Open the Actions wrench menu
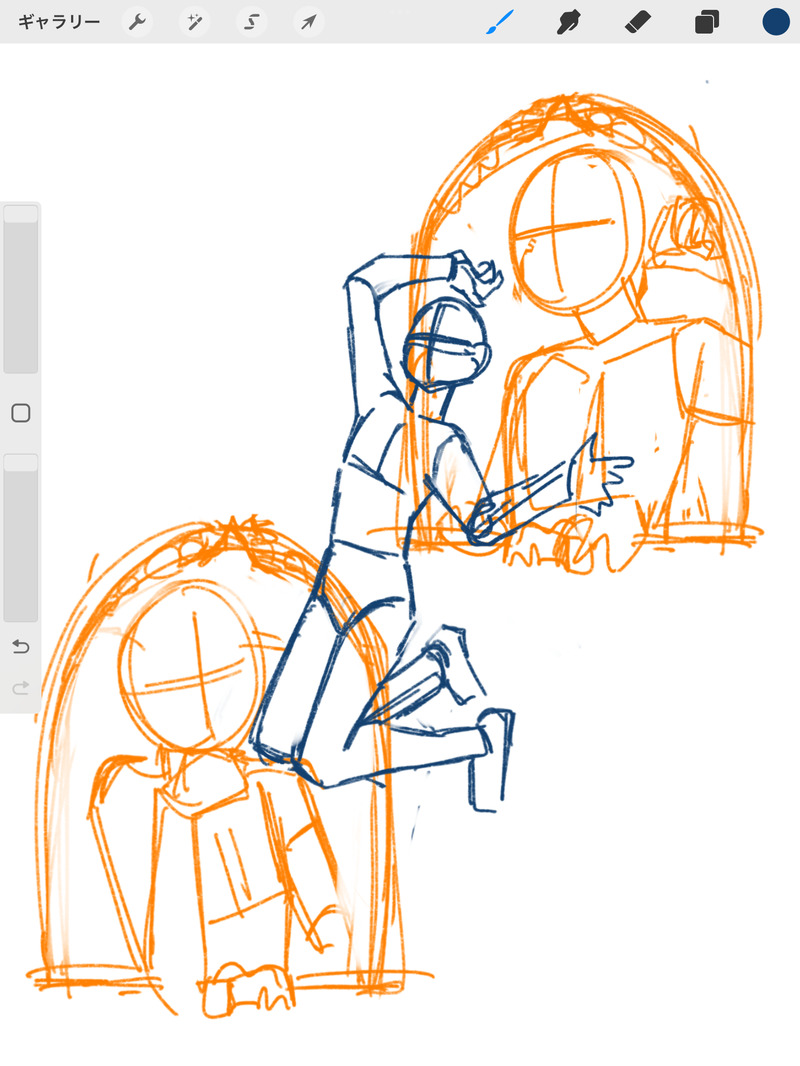This screenshot has width=800, height=1066. tap(137, 21)
